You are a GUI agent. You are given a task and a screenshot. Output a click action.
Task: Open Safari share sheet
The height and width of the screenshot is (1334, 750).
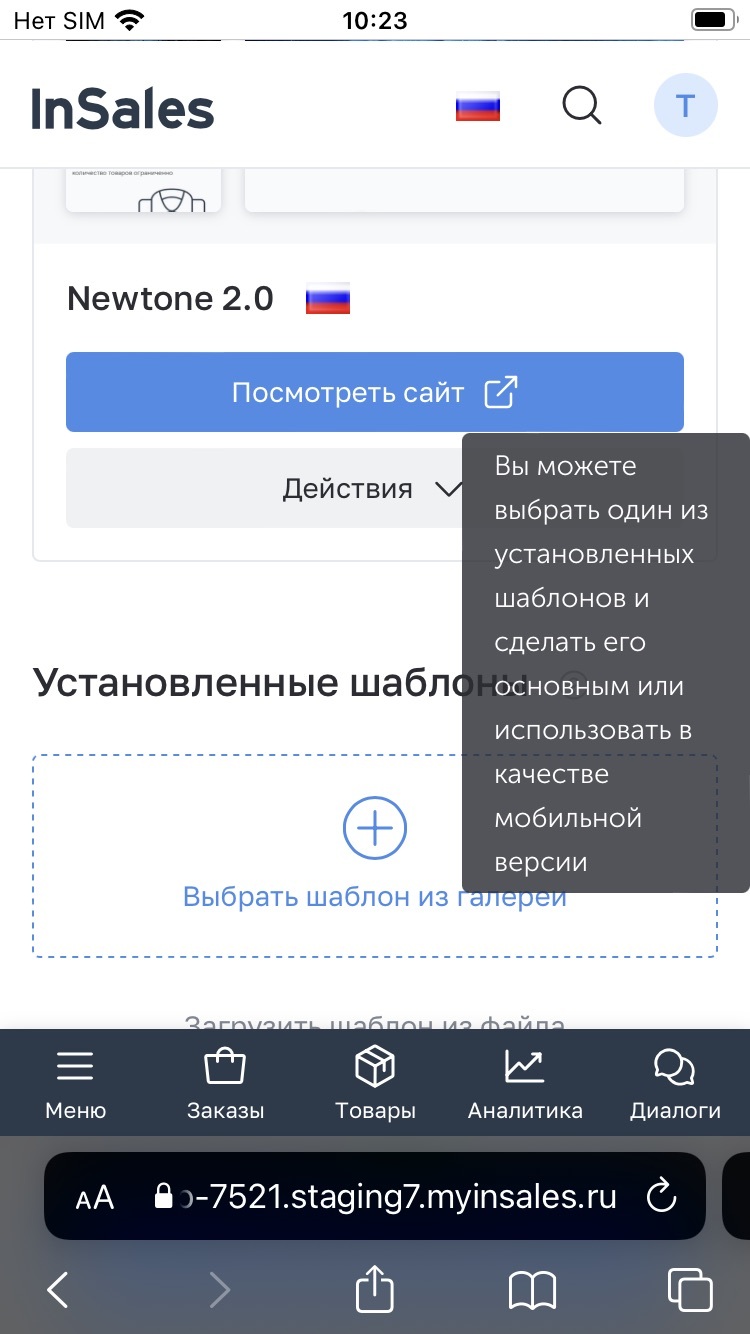point(375,1288)
